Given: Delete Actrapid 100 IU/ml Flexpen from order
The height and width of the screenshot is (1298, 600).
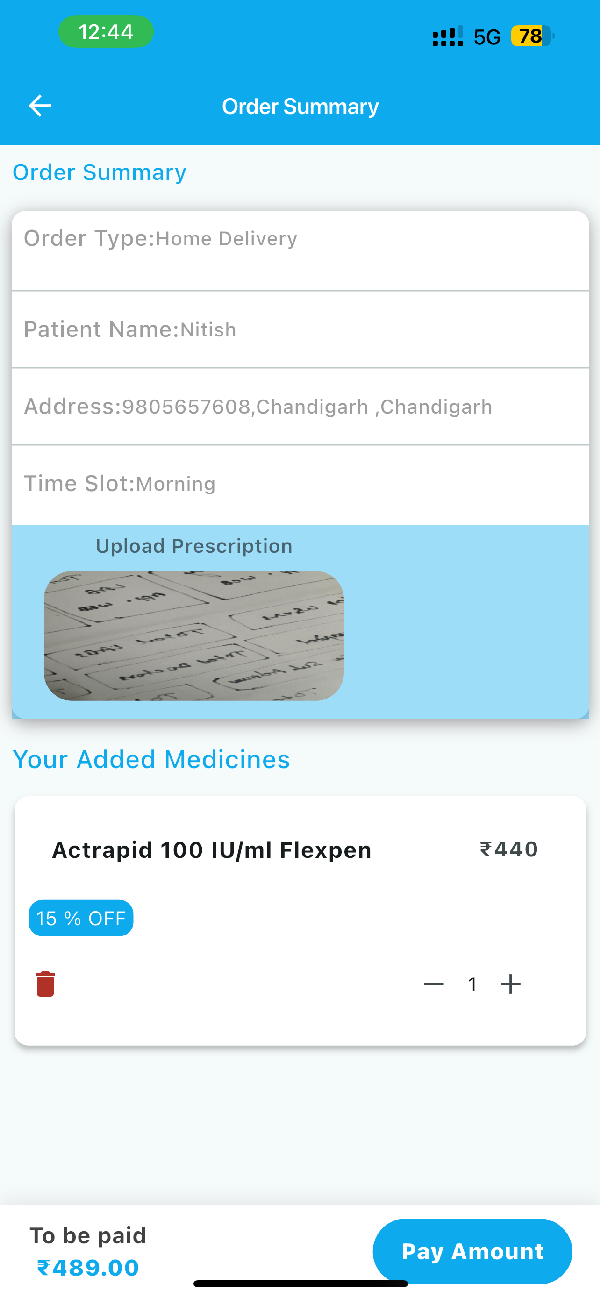Looking at the screenshot, I should 46,984.
